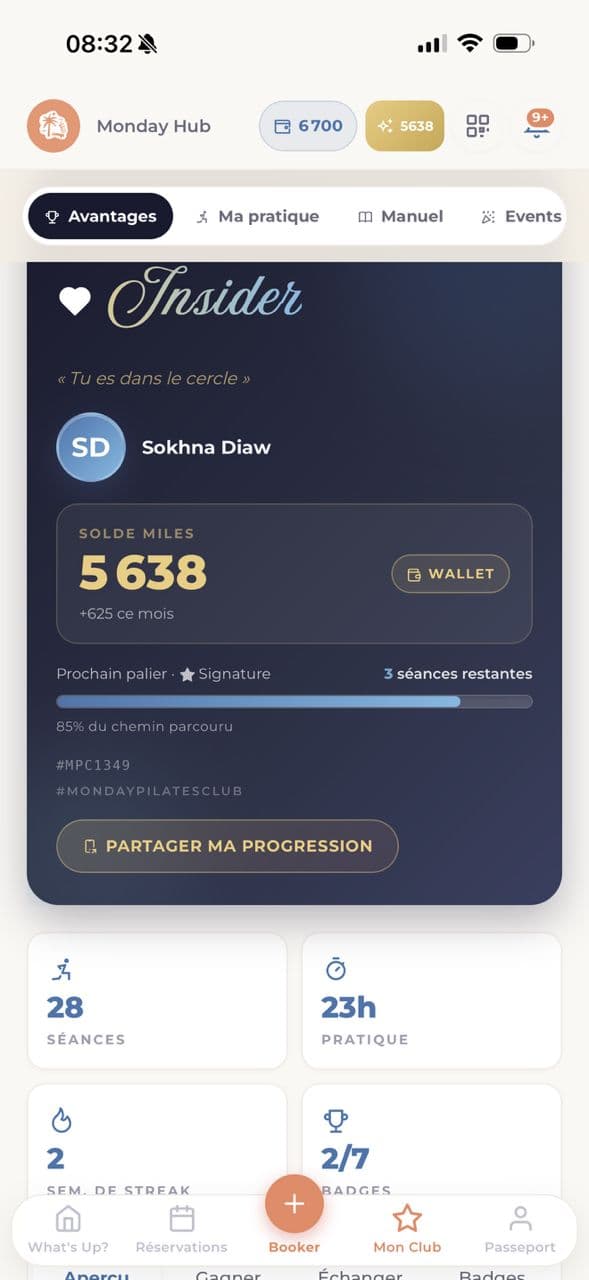Go to What's Up? in bottom navigation
The image size is (589, 1280).
pos(68,1229)
